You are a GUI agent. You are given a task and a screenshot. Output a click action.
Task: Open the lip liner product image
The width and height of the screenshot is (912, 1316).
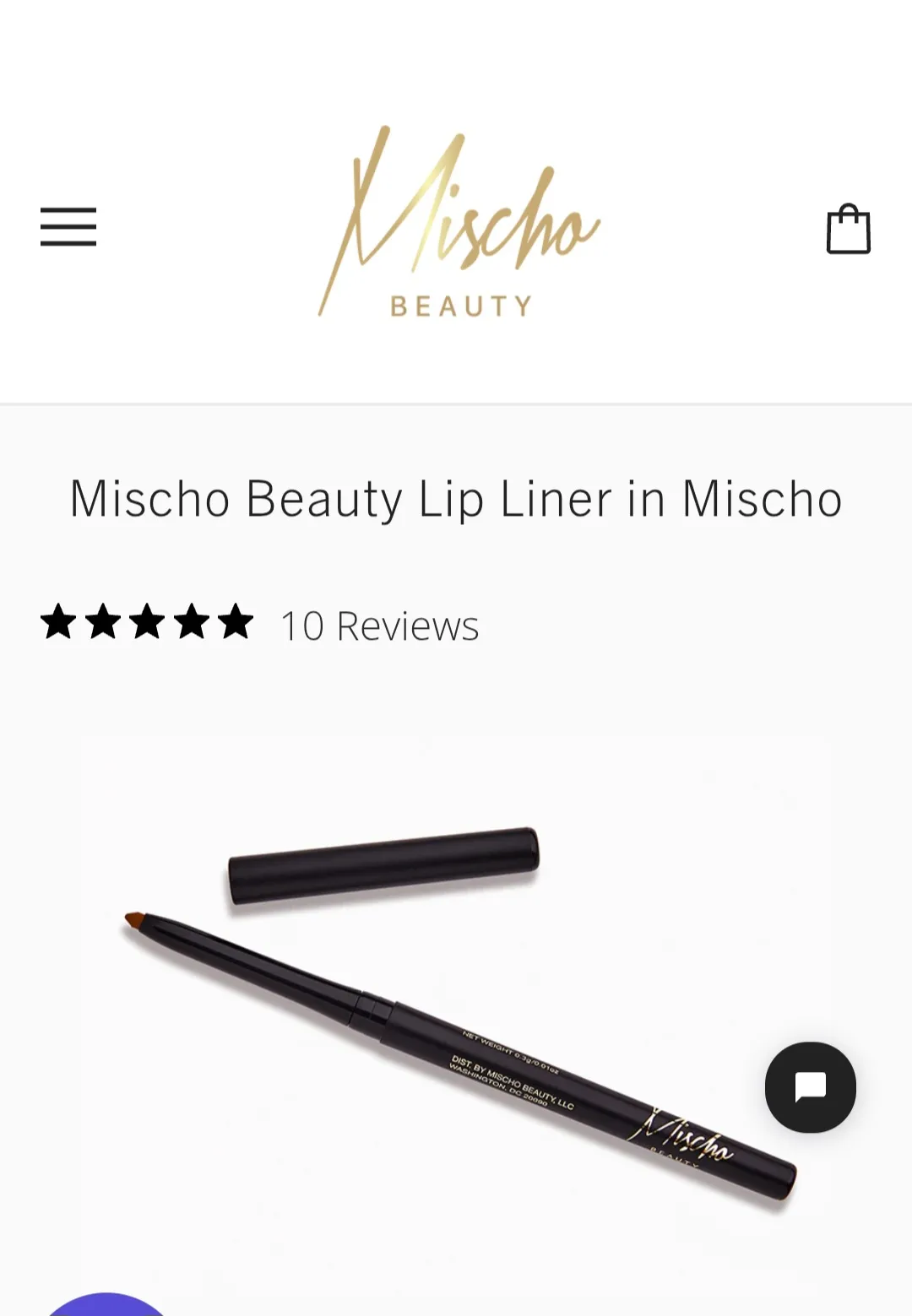coord(456,1013)
